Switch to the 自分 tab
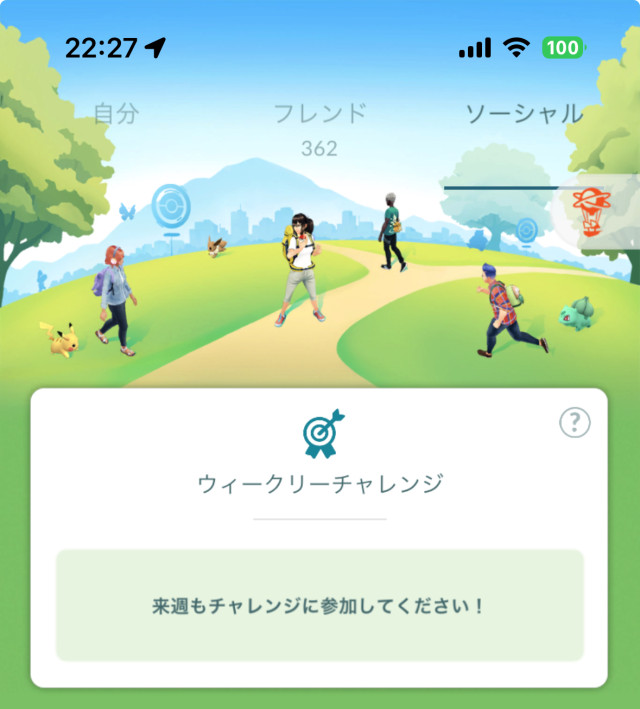The image size is (640, 709). [x=116, y=113]
